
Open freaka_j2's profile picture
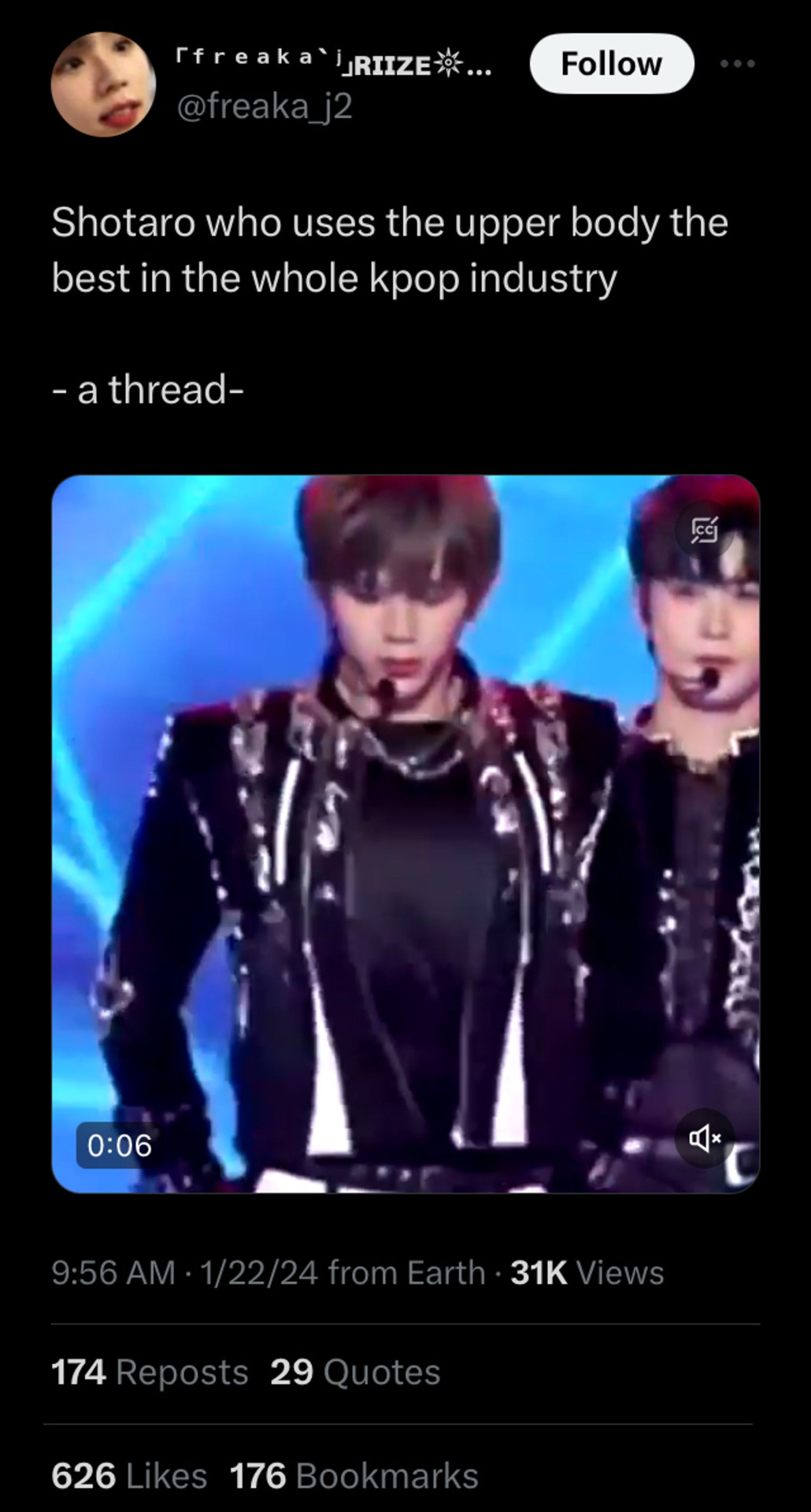tap(103, 84)
